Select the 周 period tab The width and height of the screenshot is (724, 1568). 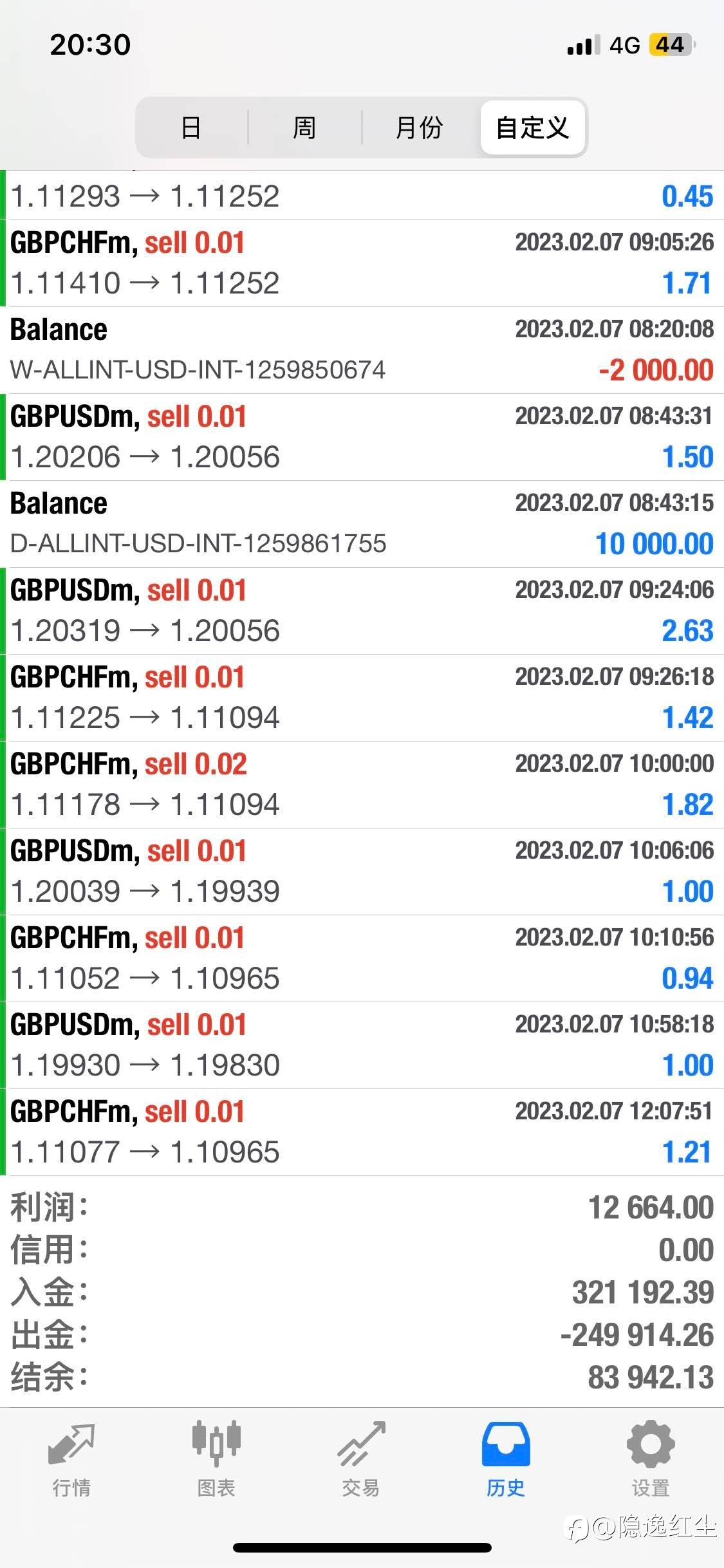[x=304, y=127]
